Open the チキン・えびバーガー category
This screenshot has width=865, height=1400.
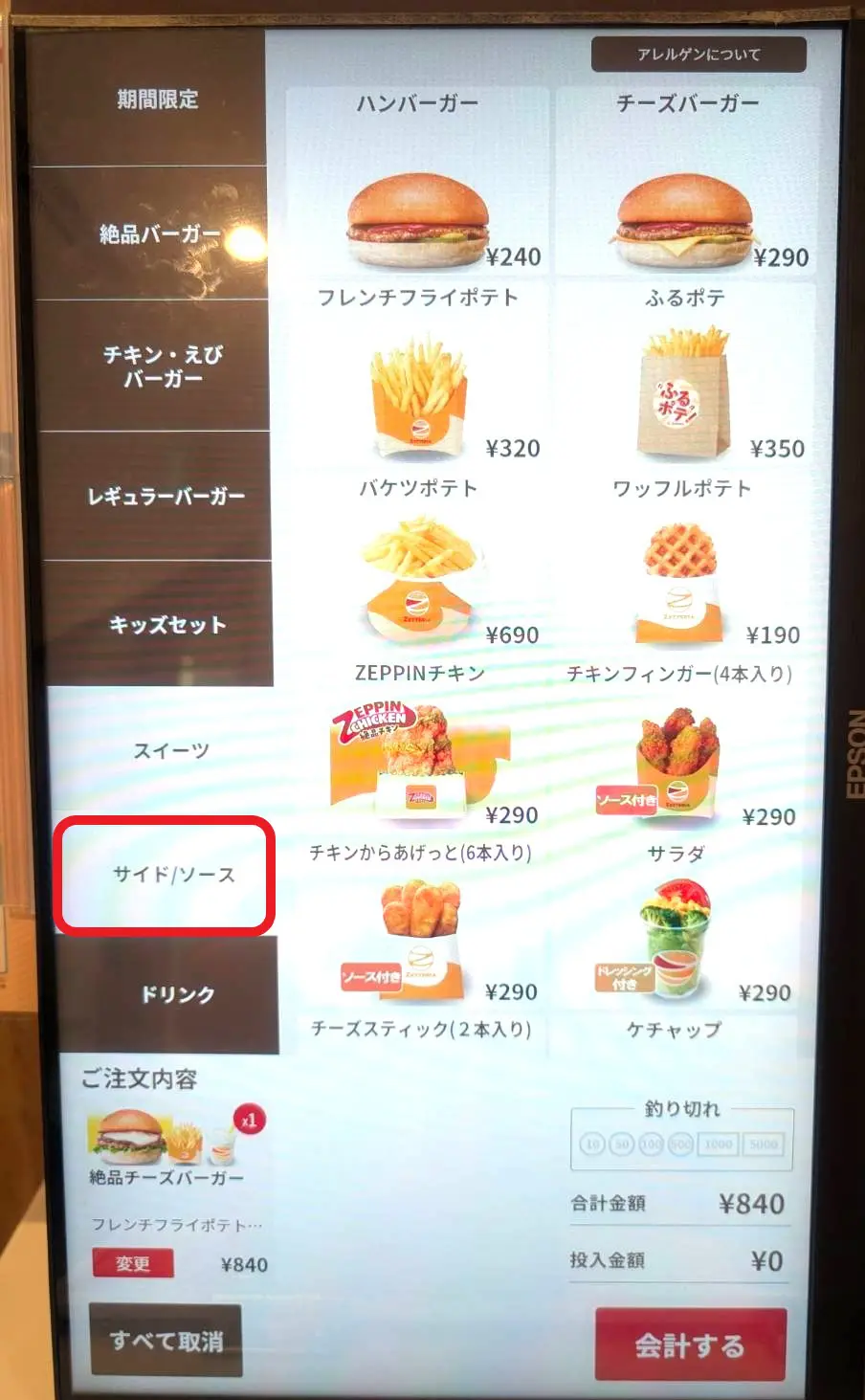pos(163,367)
